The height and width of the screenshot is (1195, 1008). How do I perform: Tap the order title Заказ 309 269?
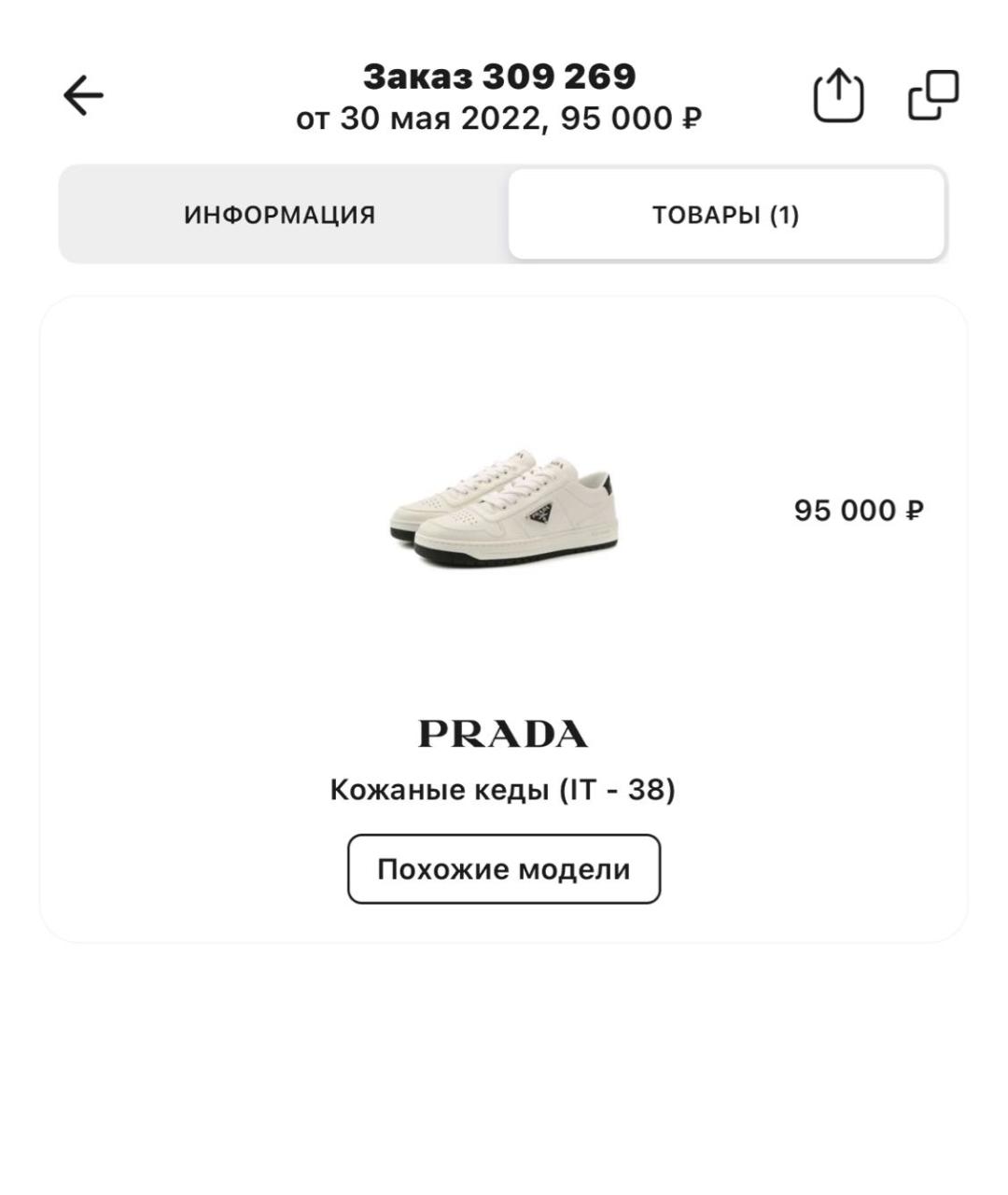tap(502, 78)
